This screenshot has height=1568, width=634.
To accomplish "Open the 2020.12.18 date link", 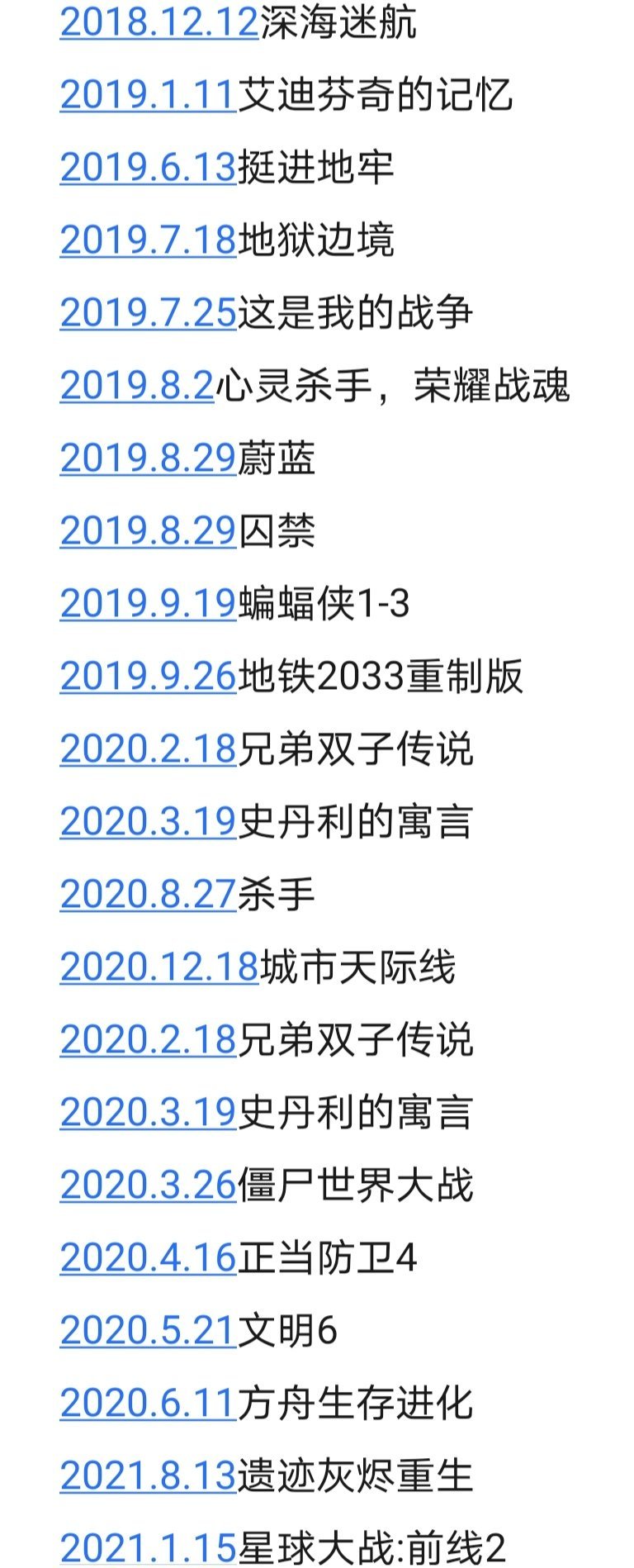I will coord(159,967).
